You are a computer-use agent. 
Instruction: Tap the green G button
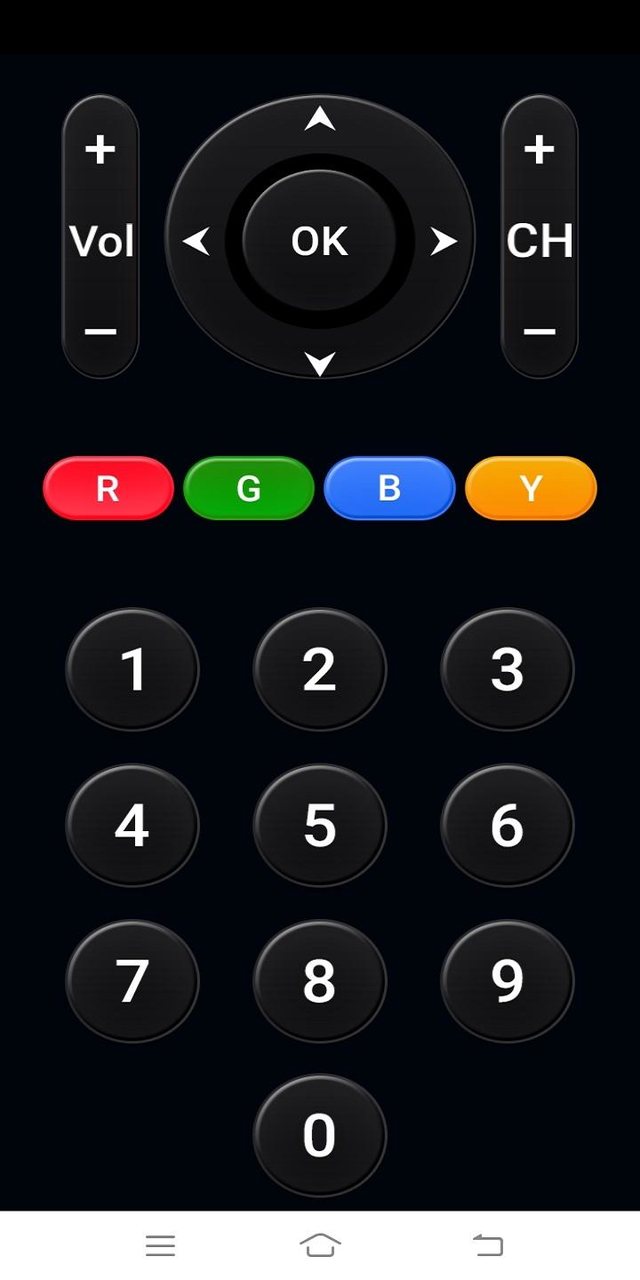249,489
